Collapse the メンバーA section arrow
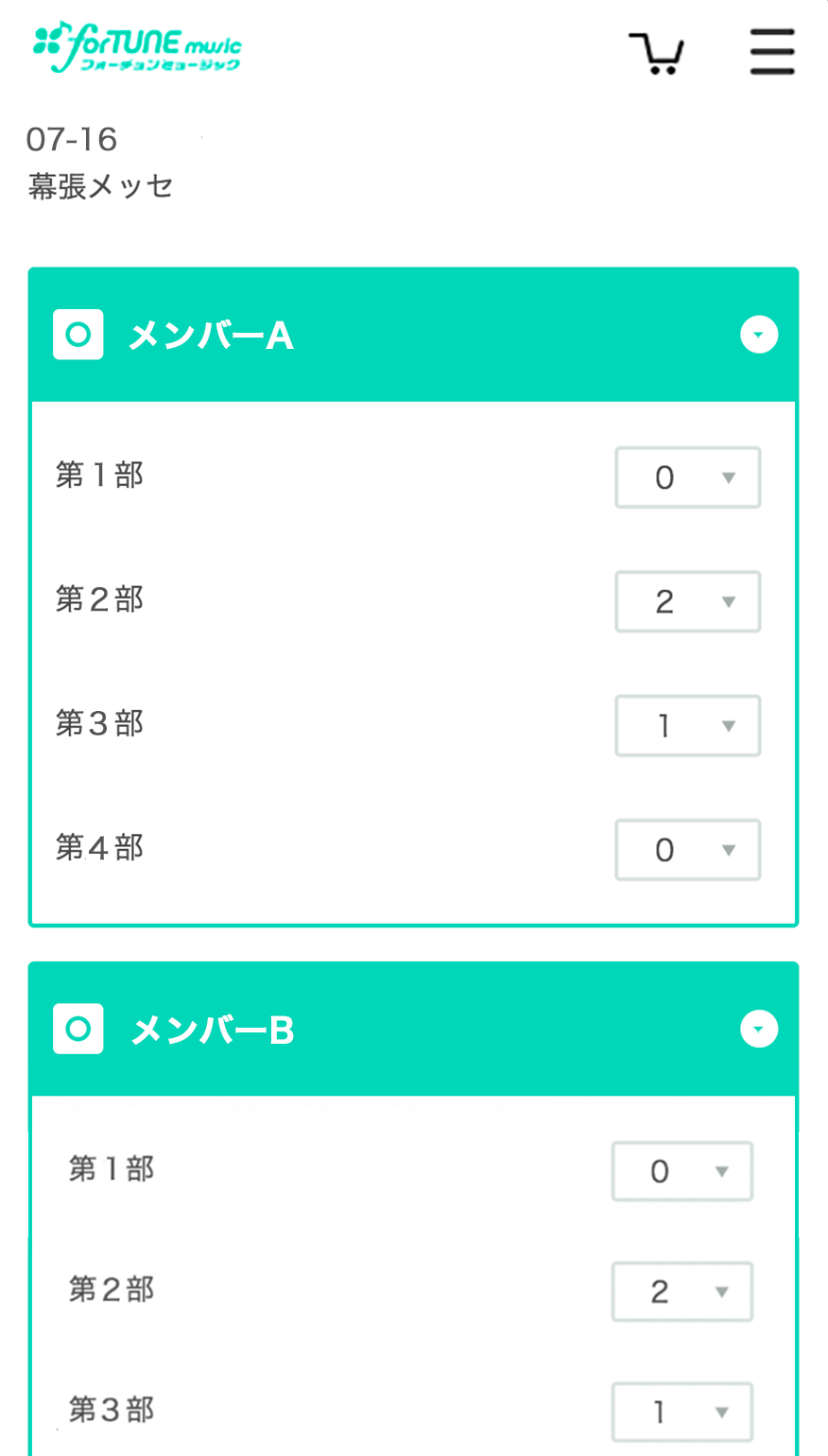 (x=759, y=335)
